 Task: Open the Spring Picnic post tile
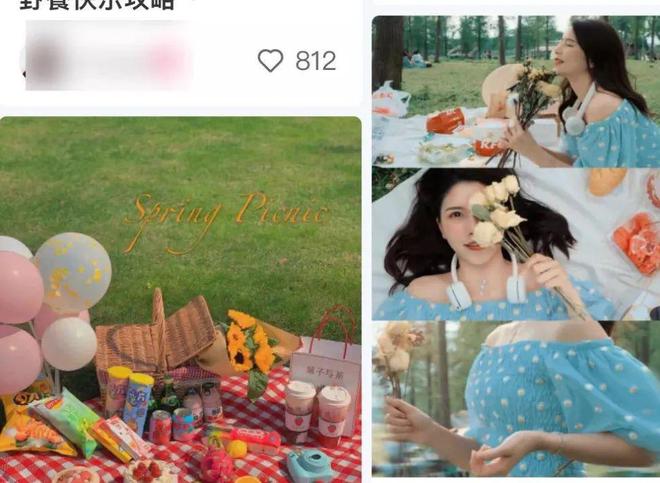[x=181, y=300]
